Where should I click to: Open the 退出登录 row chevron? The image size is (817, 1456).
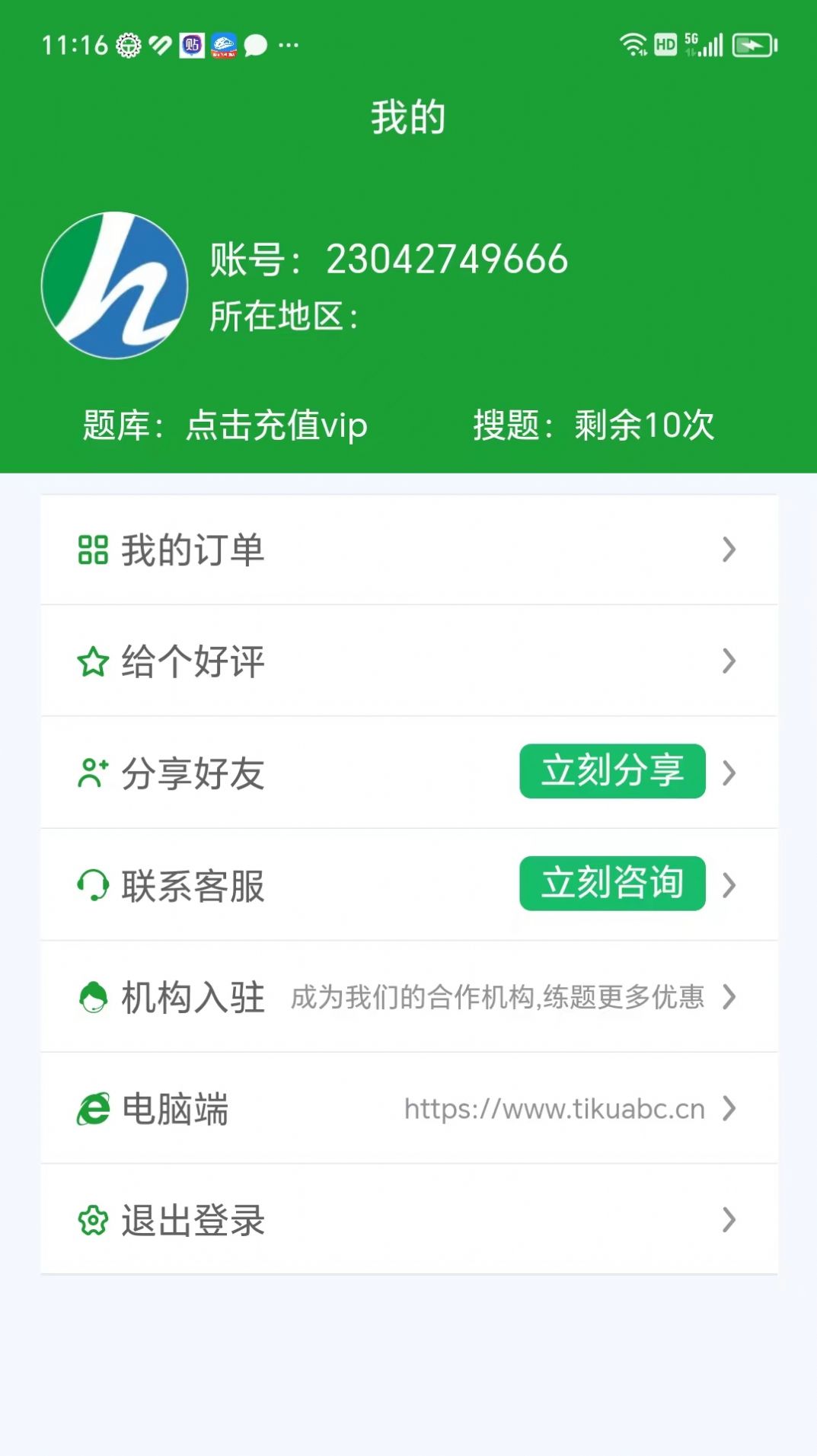coord(730,1220)
